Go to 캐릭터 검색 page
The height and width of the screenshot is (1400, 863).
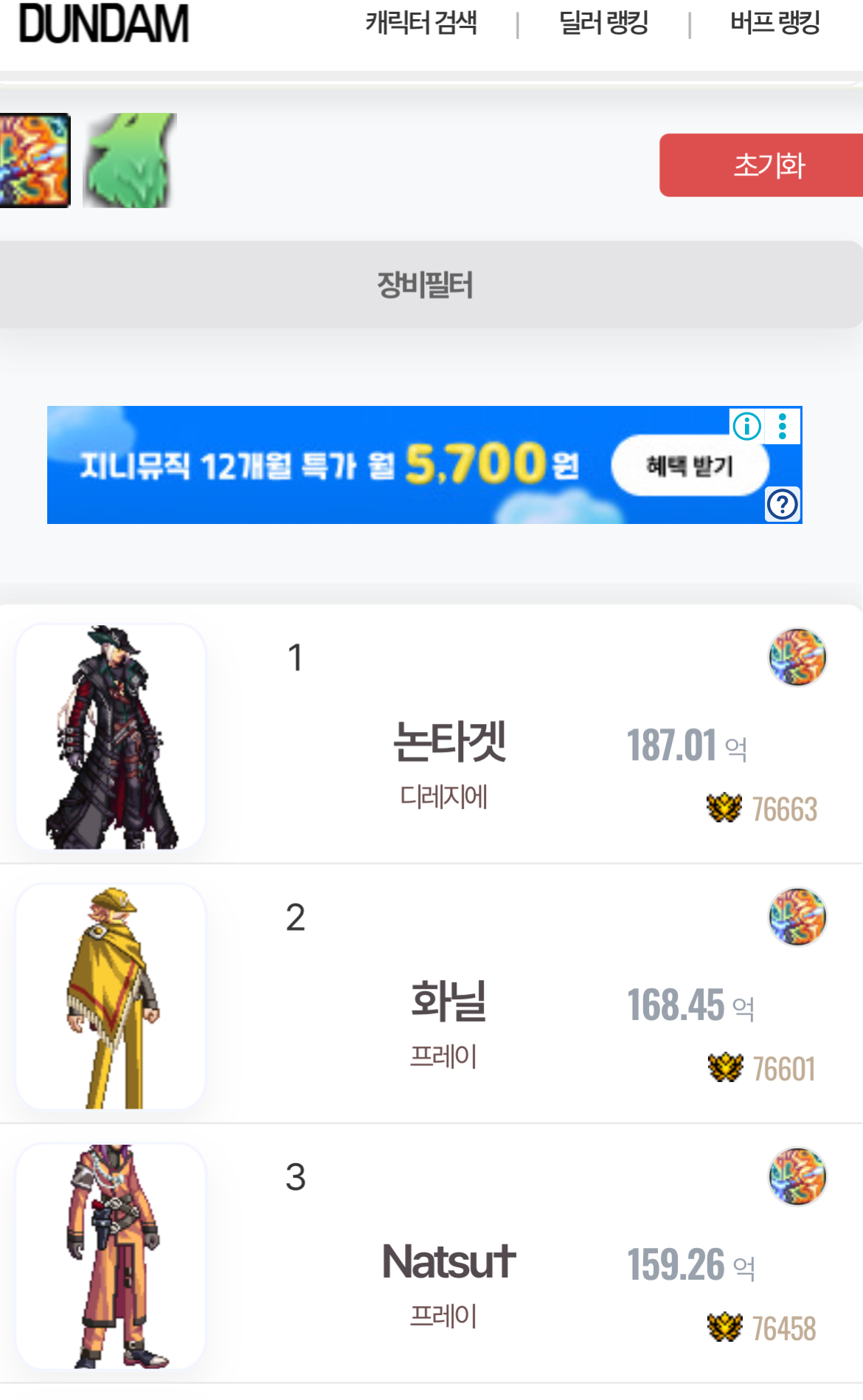click(421, 24)
